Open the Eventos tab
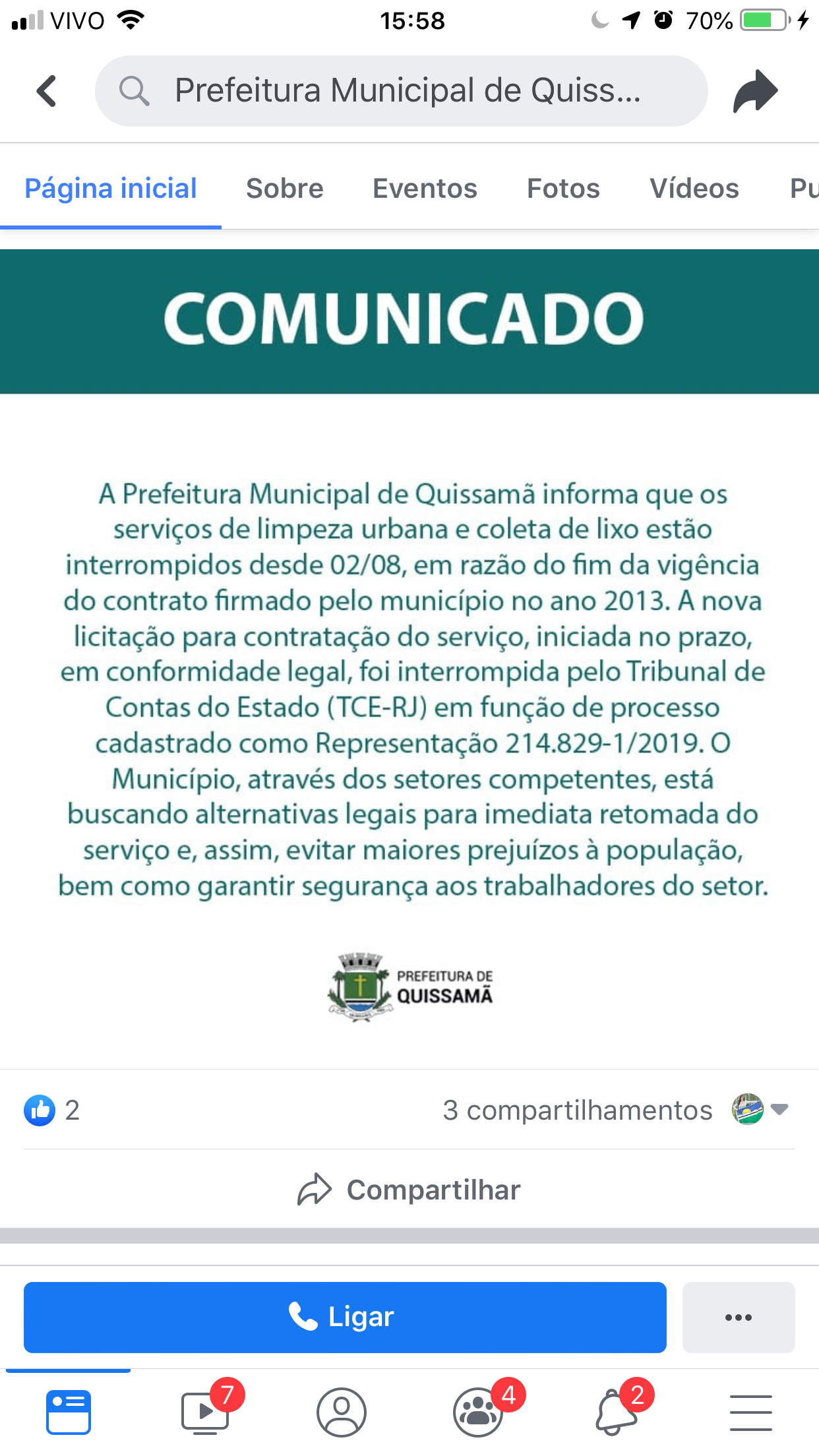 [x=425, y=189]
